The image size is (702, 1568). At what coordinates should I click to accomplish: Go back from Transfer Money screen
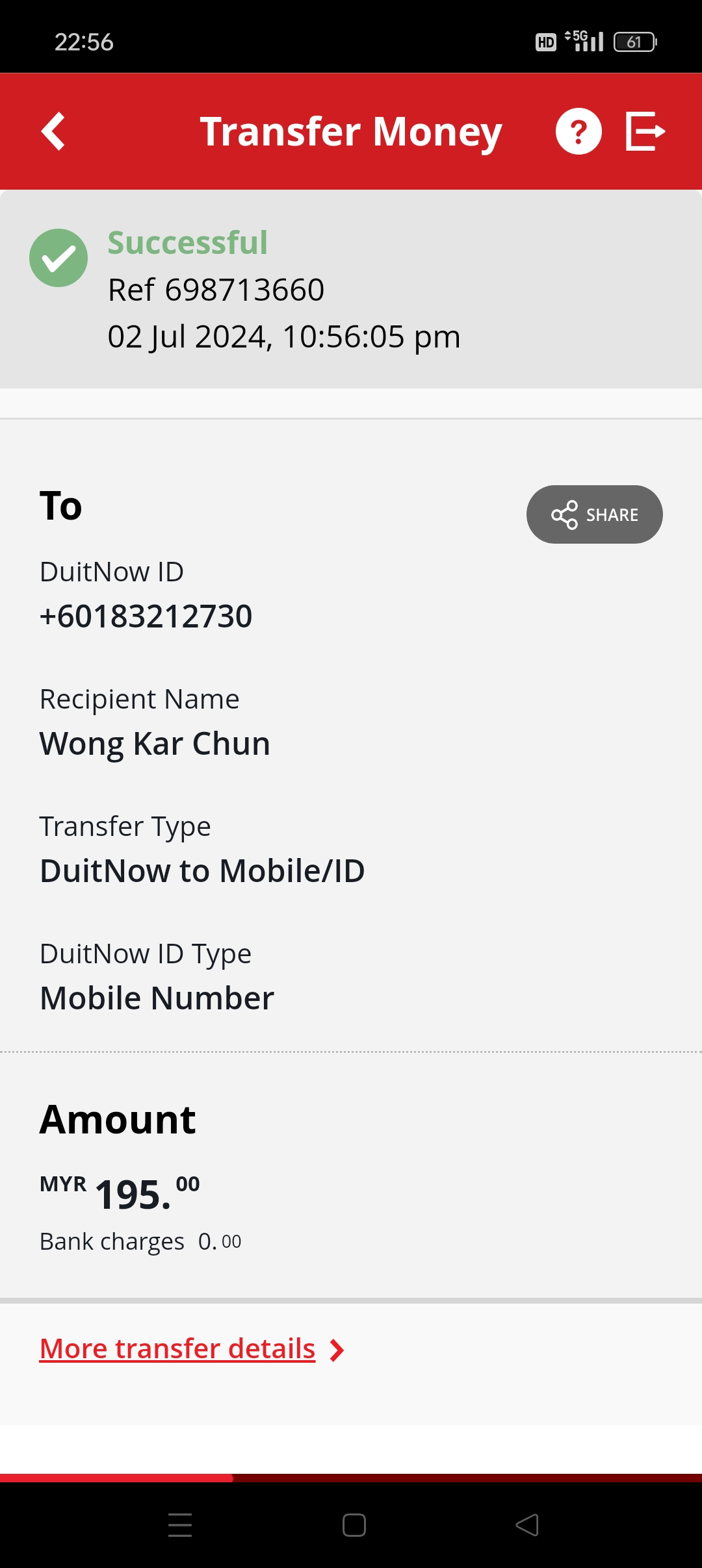[53, 131]
